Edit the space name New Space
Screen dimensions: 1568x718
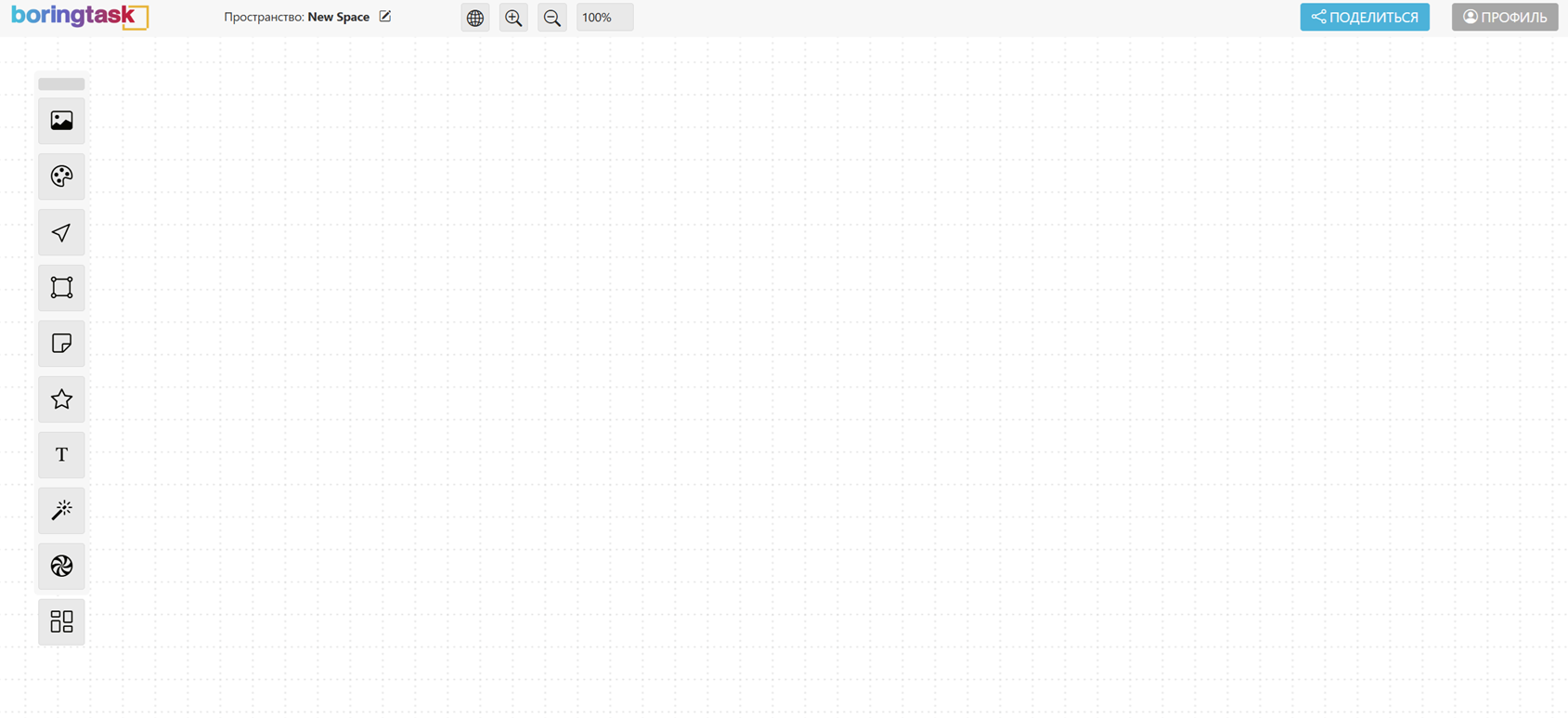385,17
